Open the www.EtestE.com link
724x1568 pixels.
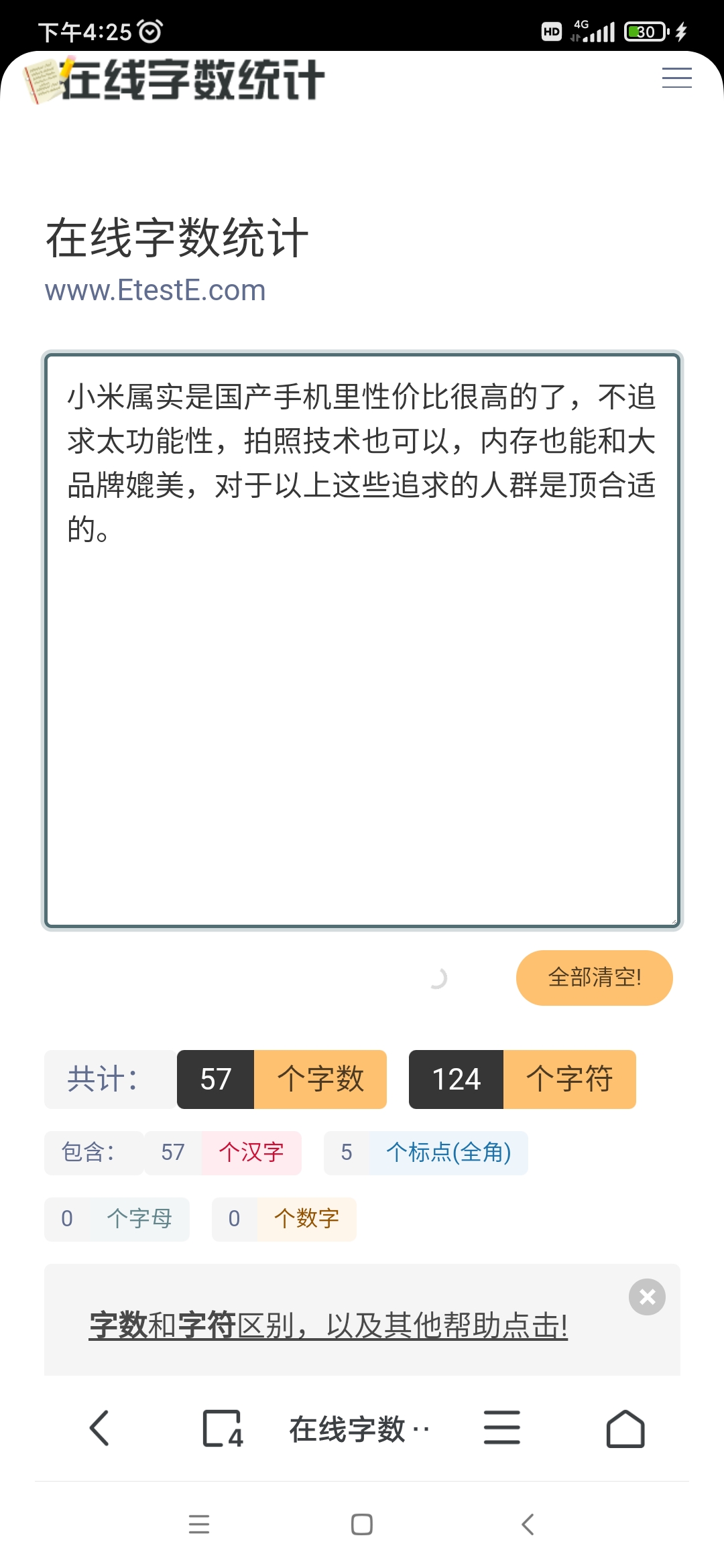point(156,290)
